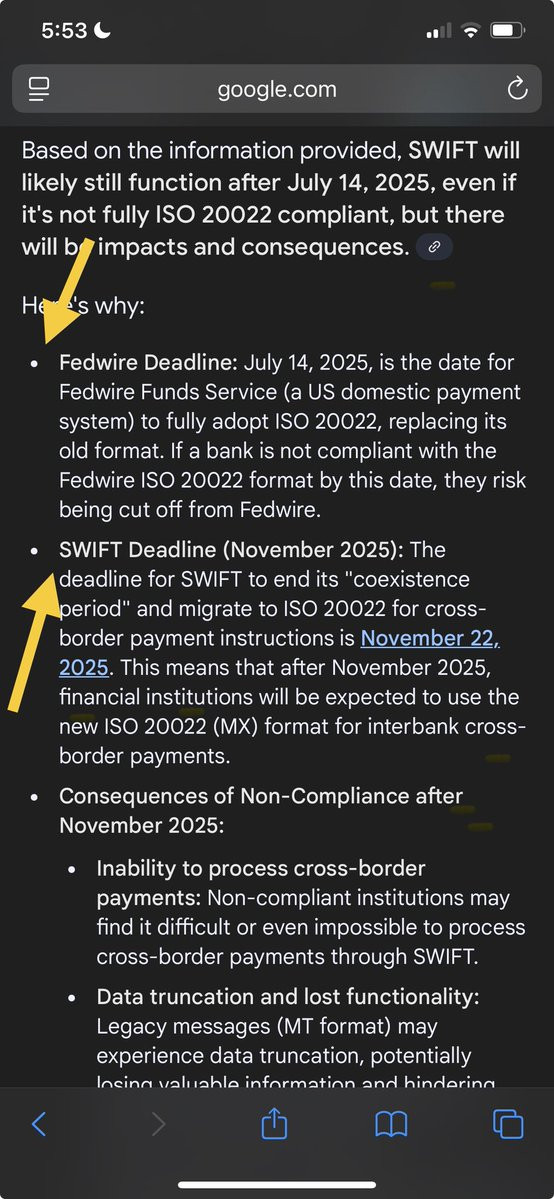Reload the page
Image resolution: width=554 pixels, height=1199 pixels.
[517, 89]
